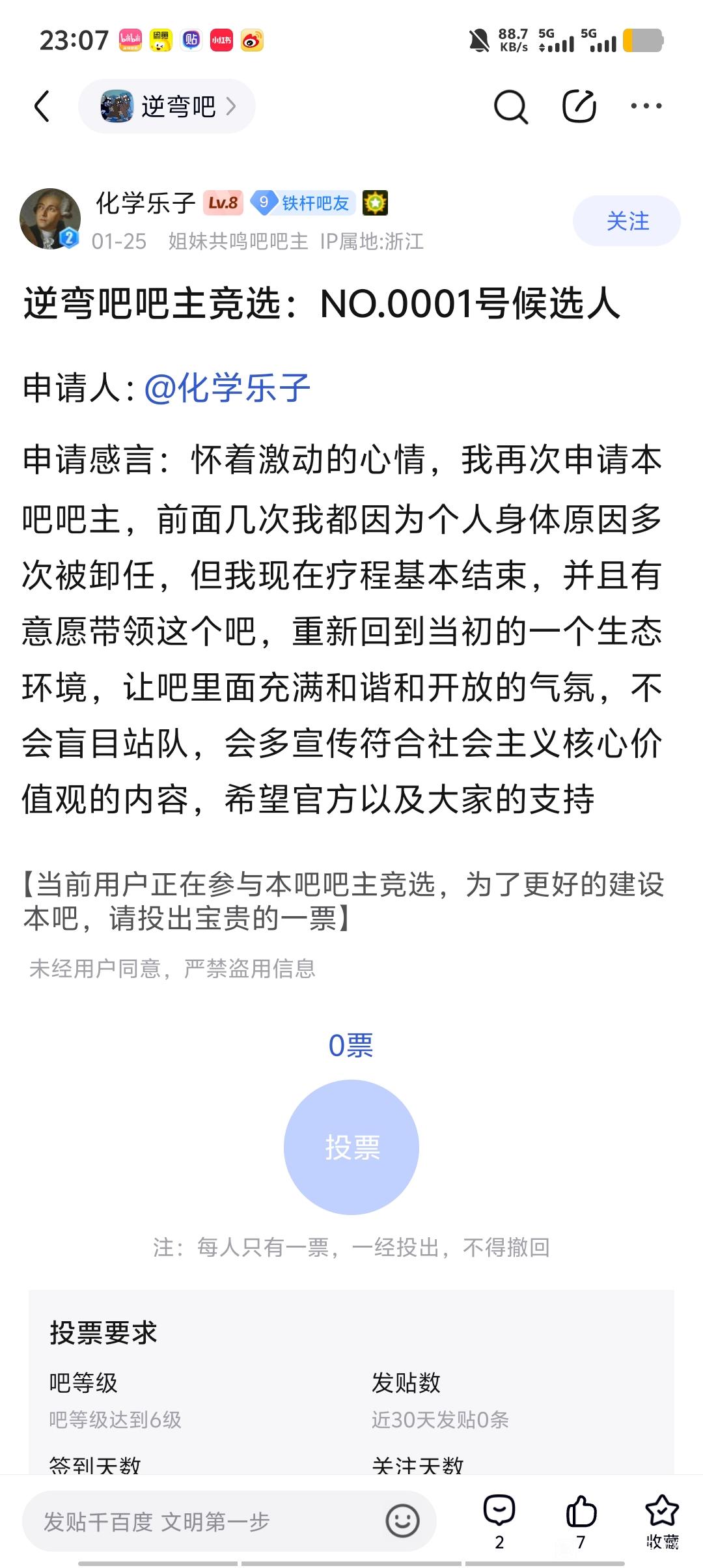View the 2 comments
This screenshot has width=703, height=1568.
[x=499, y=1520]
